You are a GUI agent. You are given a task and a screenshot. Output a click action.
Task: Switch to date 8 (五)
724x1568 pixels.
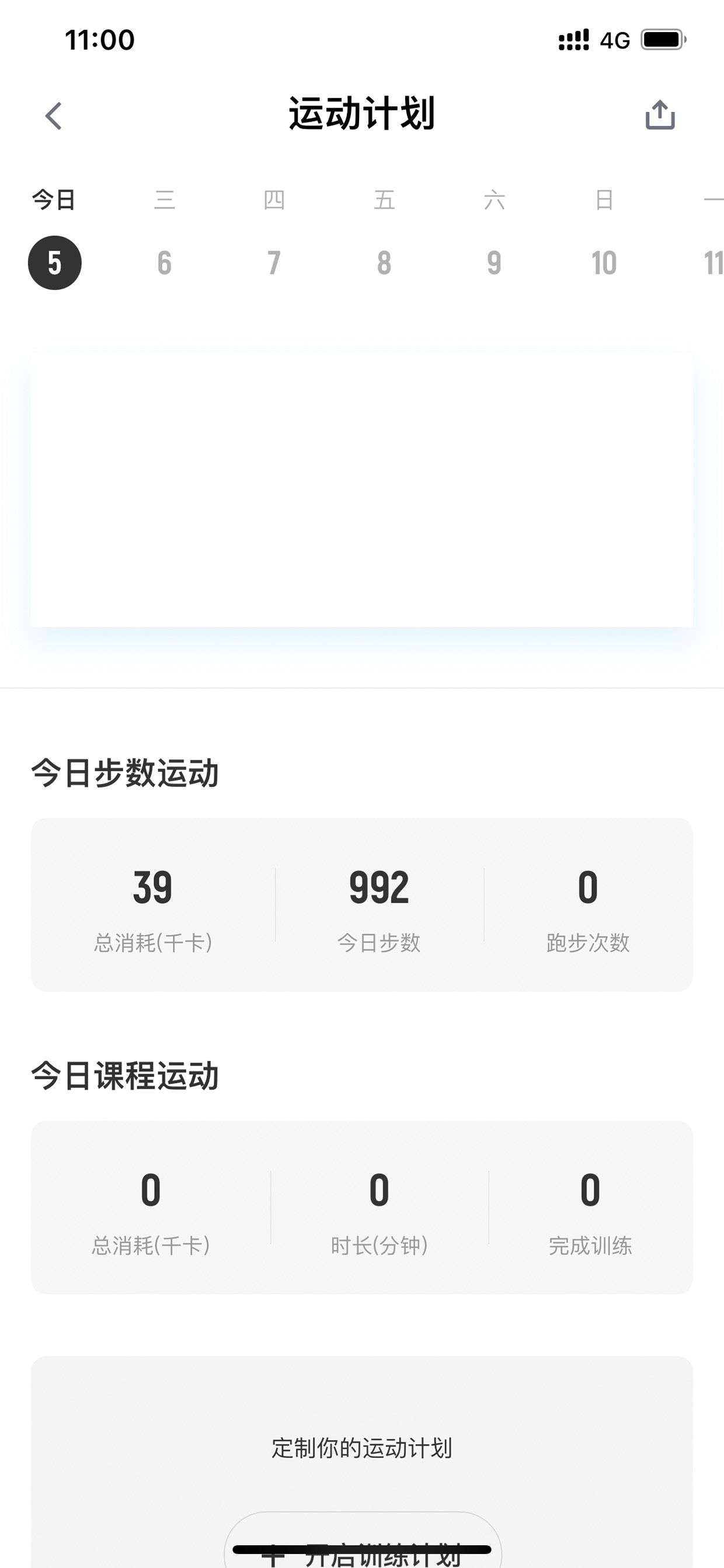[x=384, y=263]
